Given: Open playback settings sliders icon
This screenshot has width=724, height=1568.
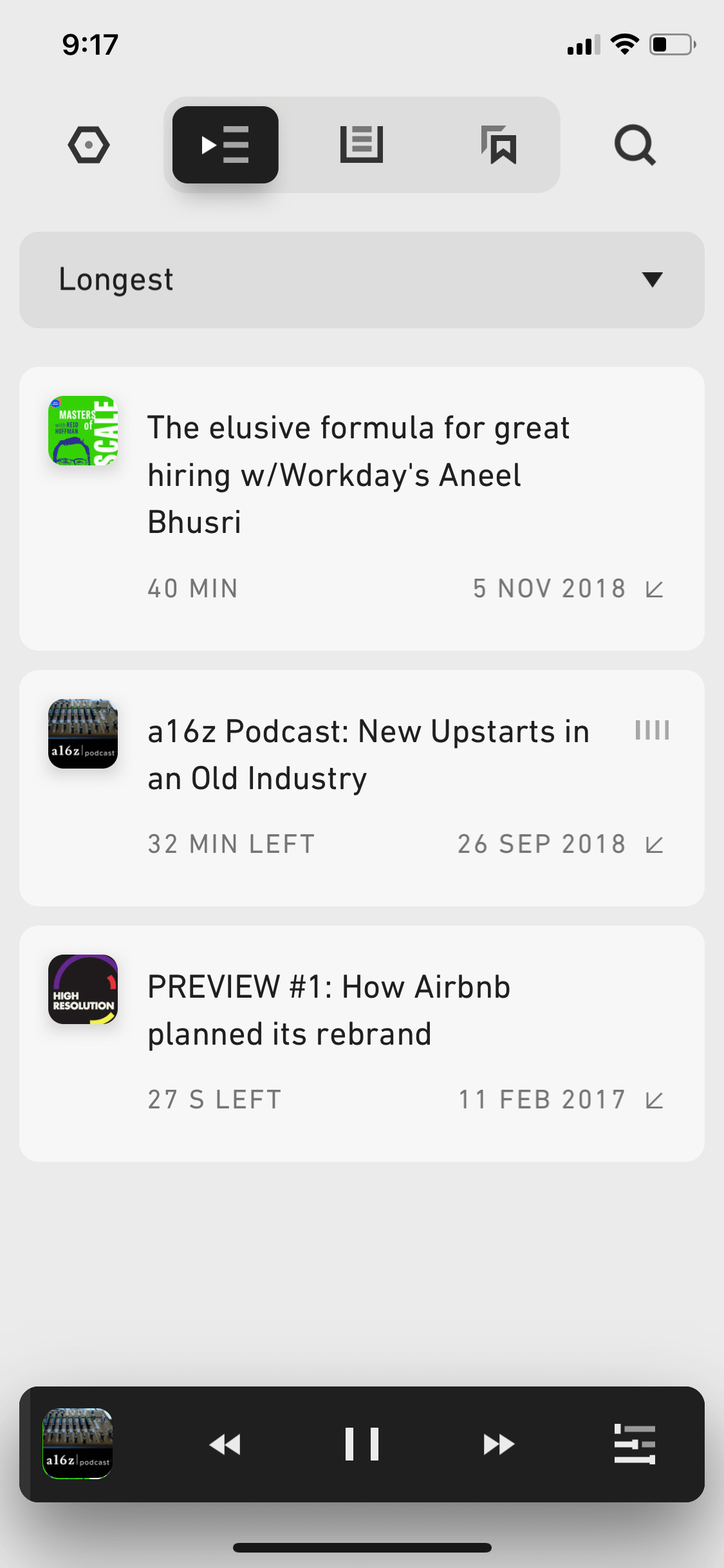Looking at the screenshot, I should point(635,1444).
